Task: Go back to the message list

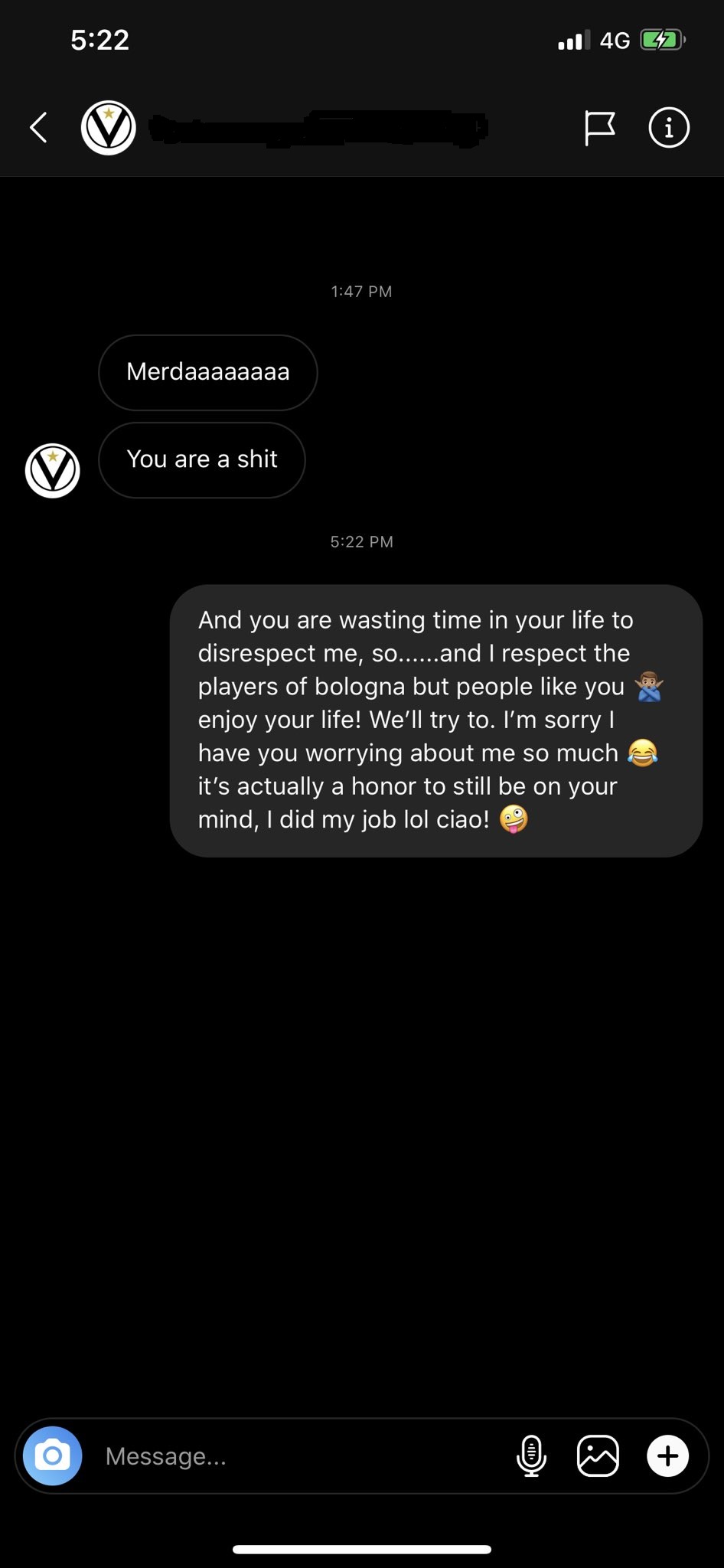Action: pyautogui.click(x=39, y=128)
